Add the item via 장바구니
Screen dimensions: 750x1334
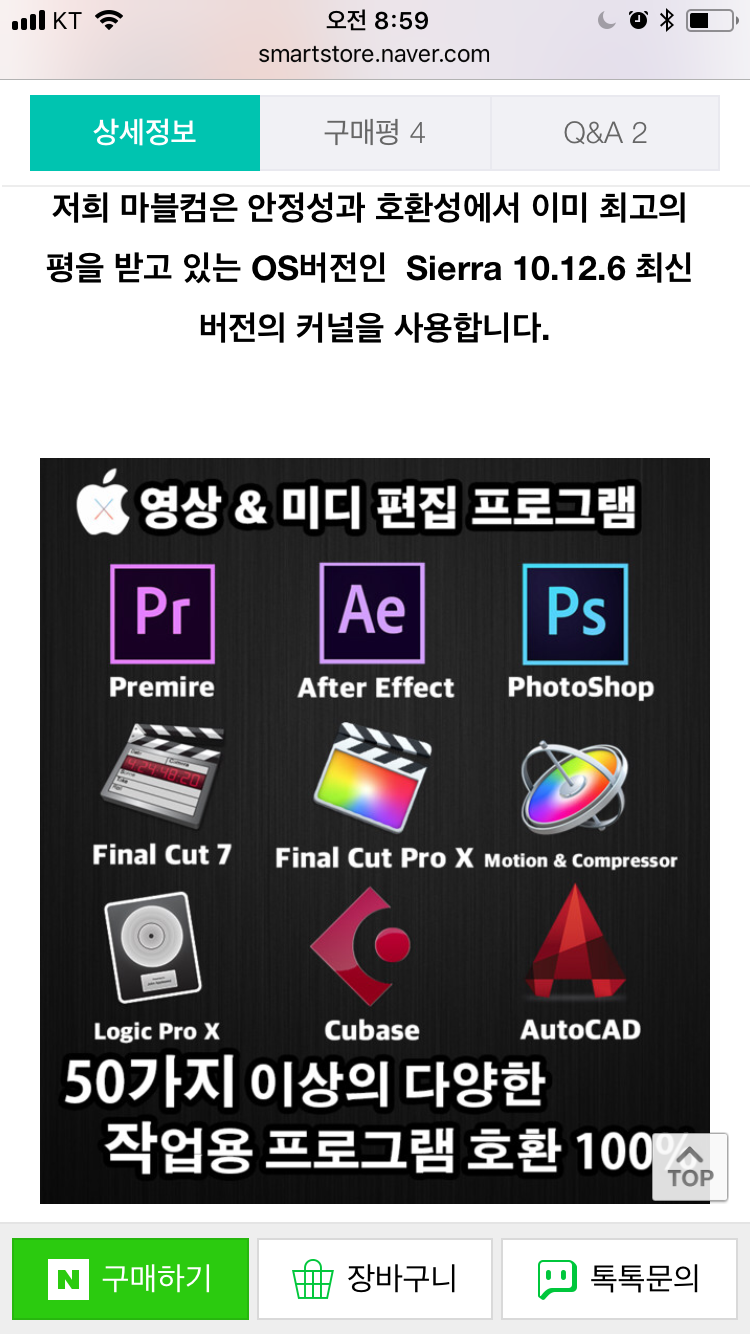pyautogui.click(x=375, y=1278)
